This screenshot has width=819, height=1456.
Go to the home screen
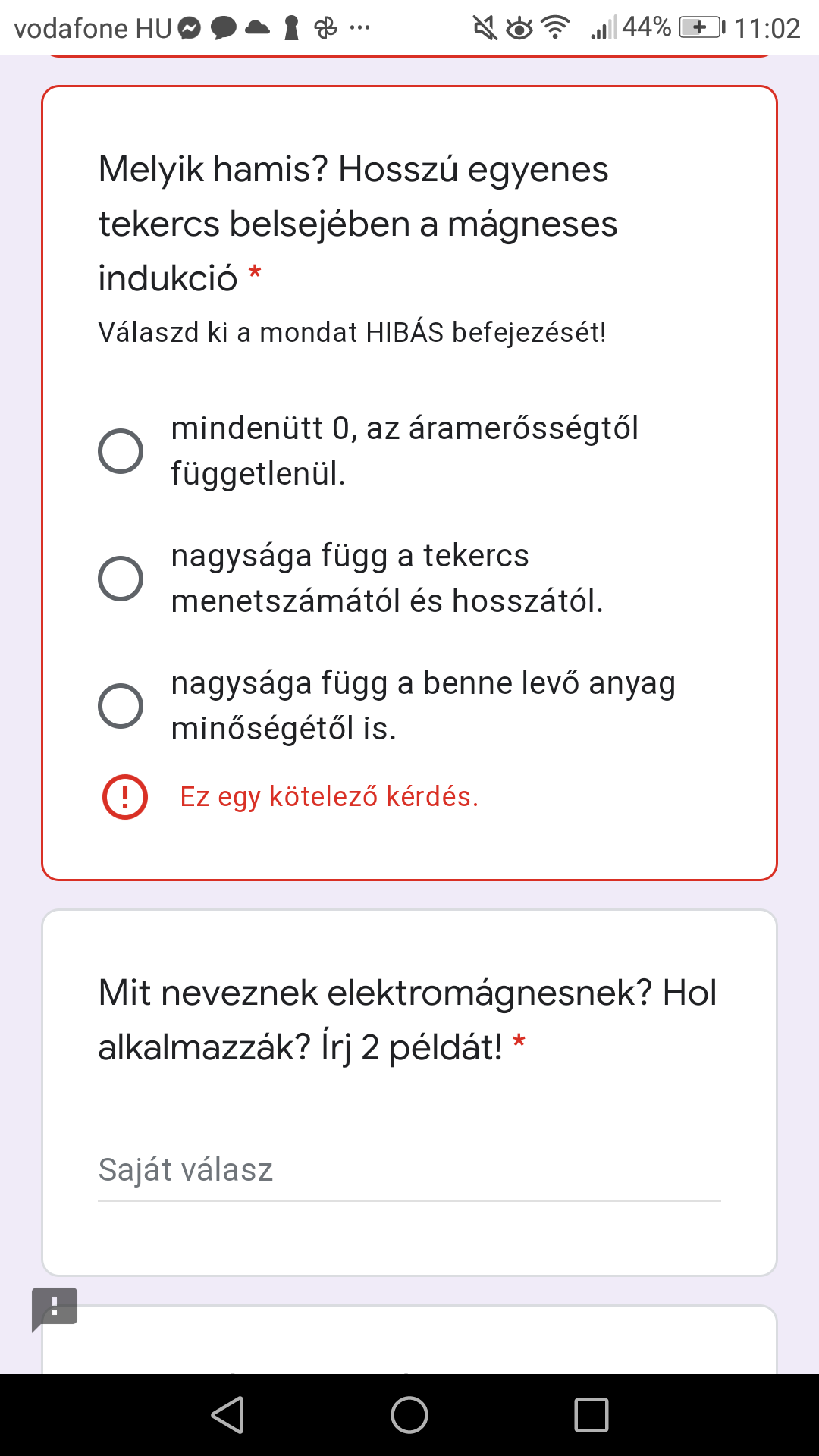(409, 1415)
